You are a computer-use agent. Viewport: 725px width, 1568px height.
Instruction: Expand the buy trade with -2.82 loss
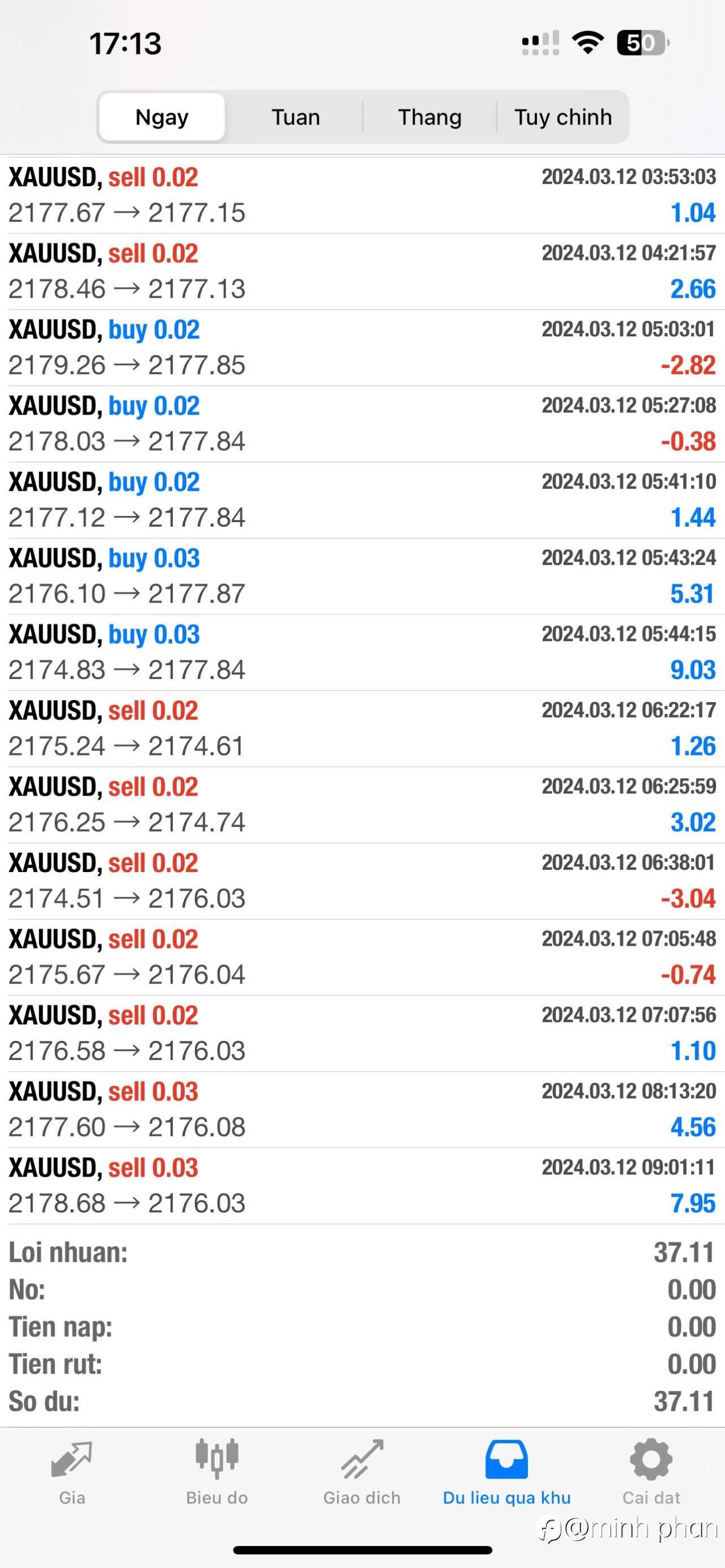[x=362, y=348]
